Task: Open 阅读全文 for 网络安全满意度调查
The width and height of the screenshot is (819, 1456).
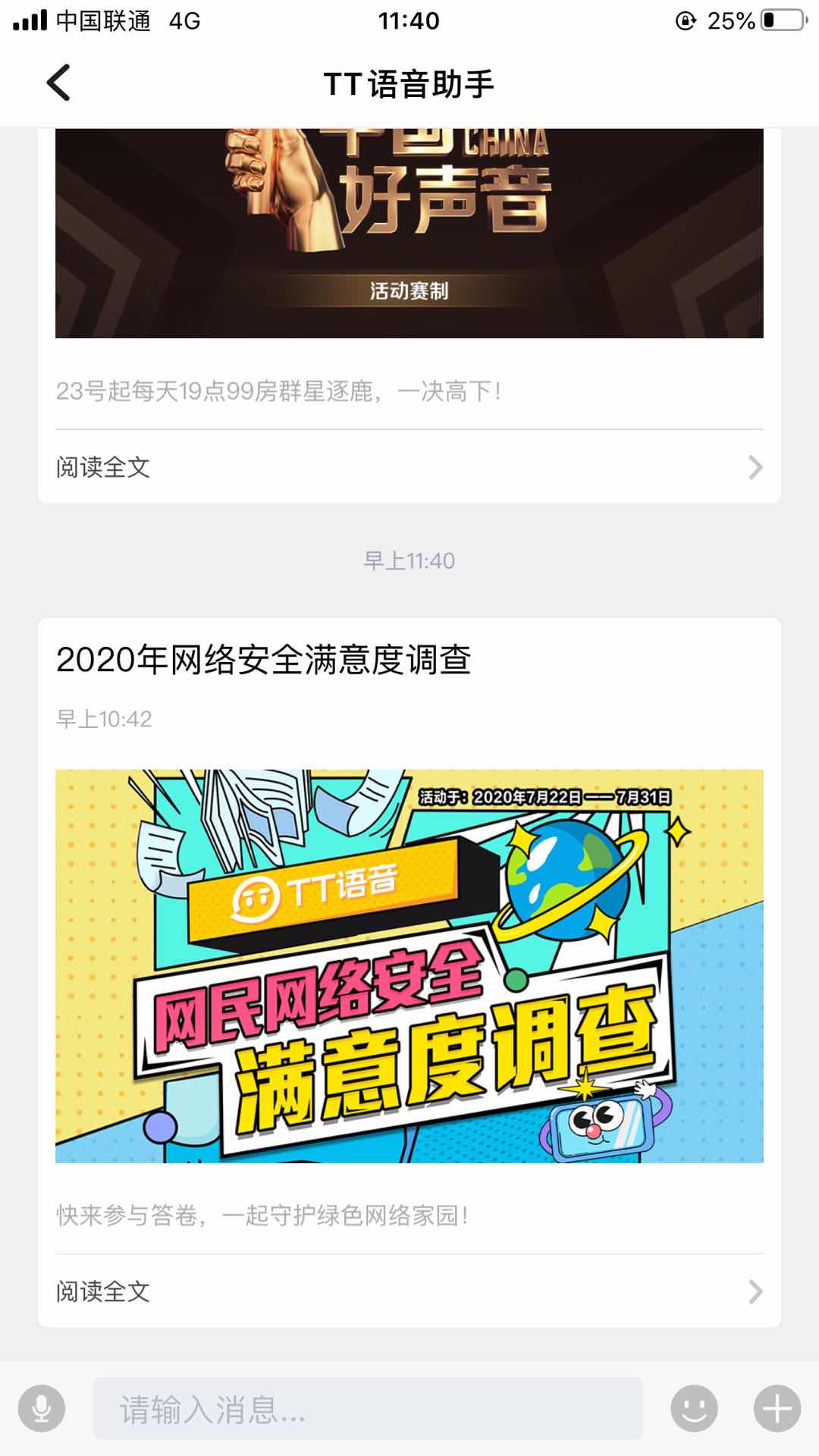Action: (409, 1291)
